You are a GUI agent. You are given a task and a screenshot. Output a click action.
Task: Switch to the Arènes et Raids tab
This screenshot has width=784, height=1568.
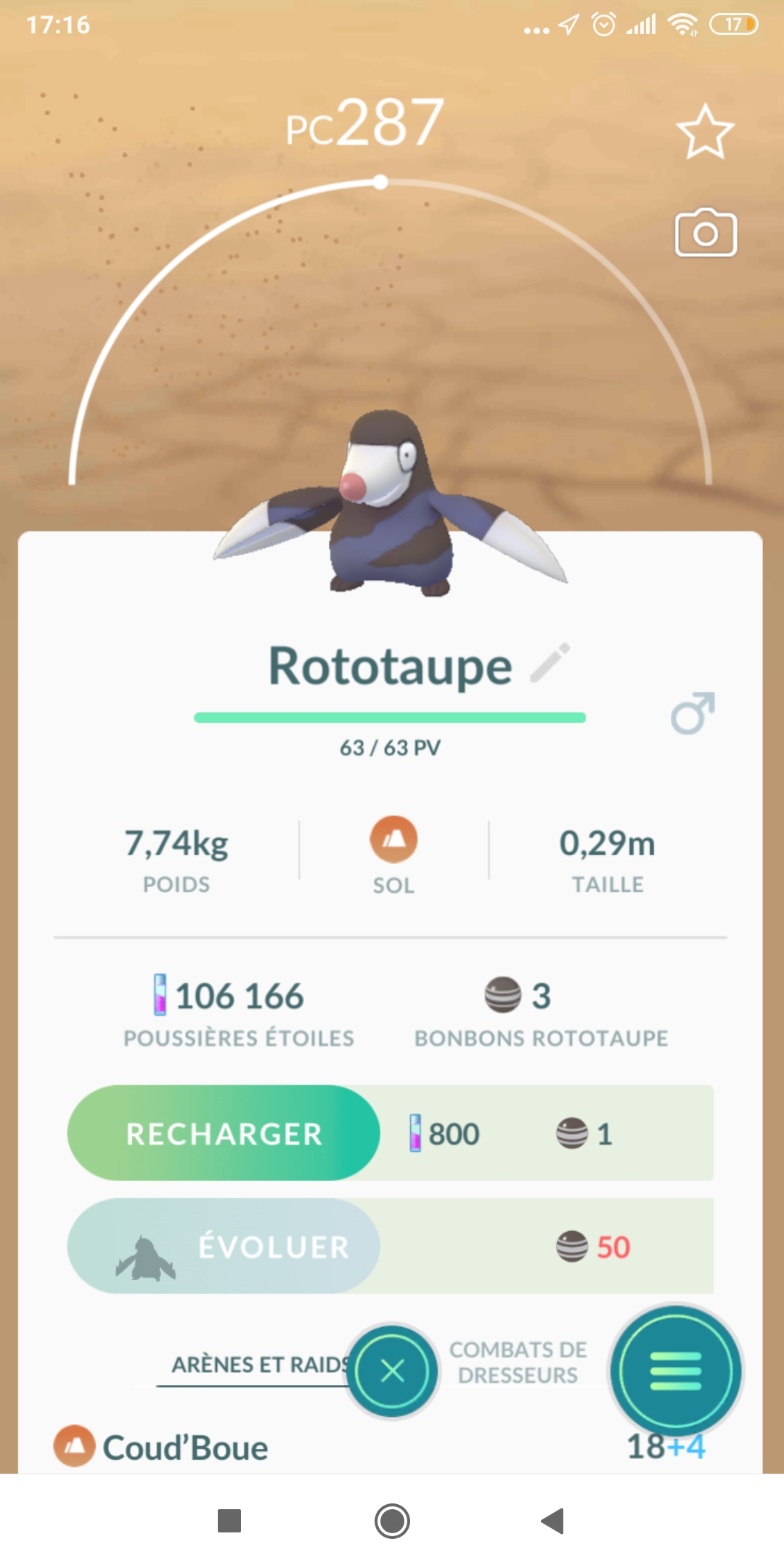(258, 1365)
